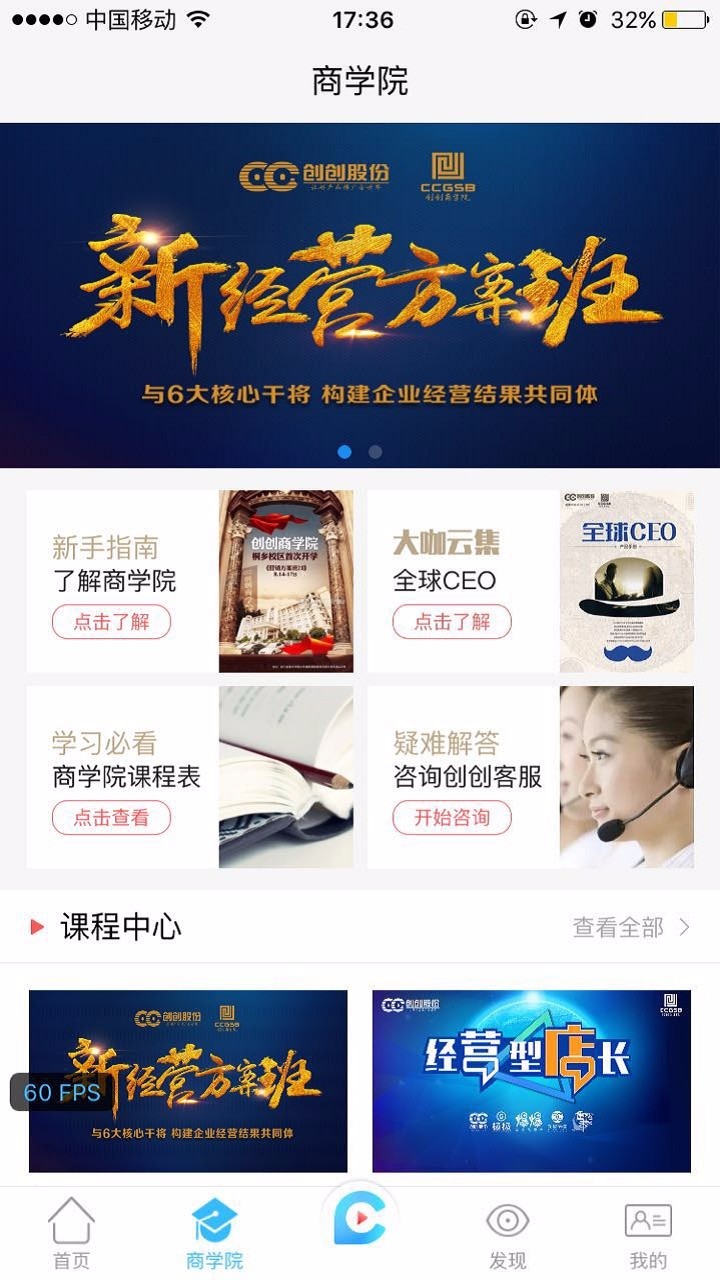Go to the 发现 tab

(x=508, y=1235)
